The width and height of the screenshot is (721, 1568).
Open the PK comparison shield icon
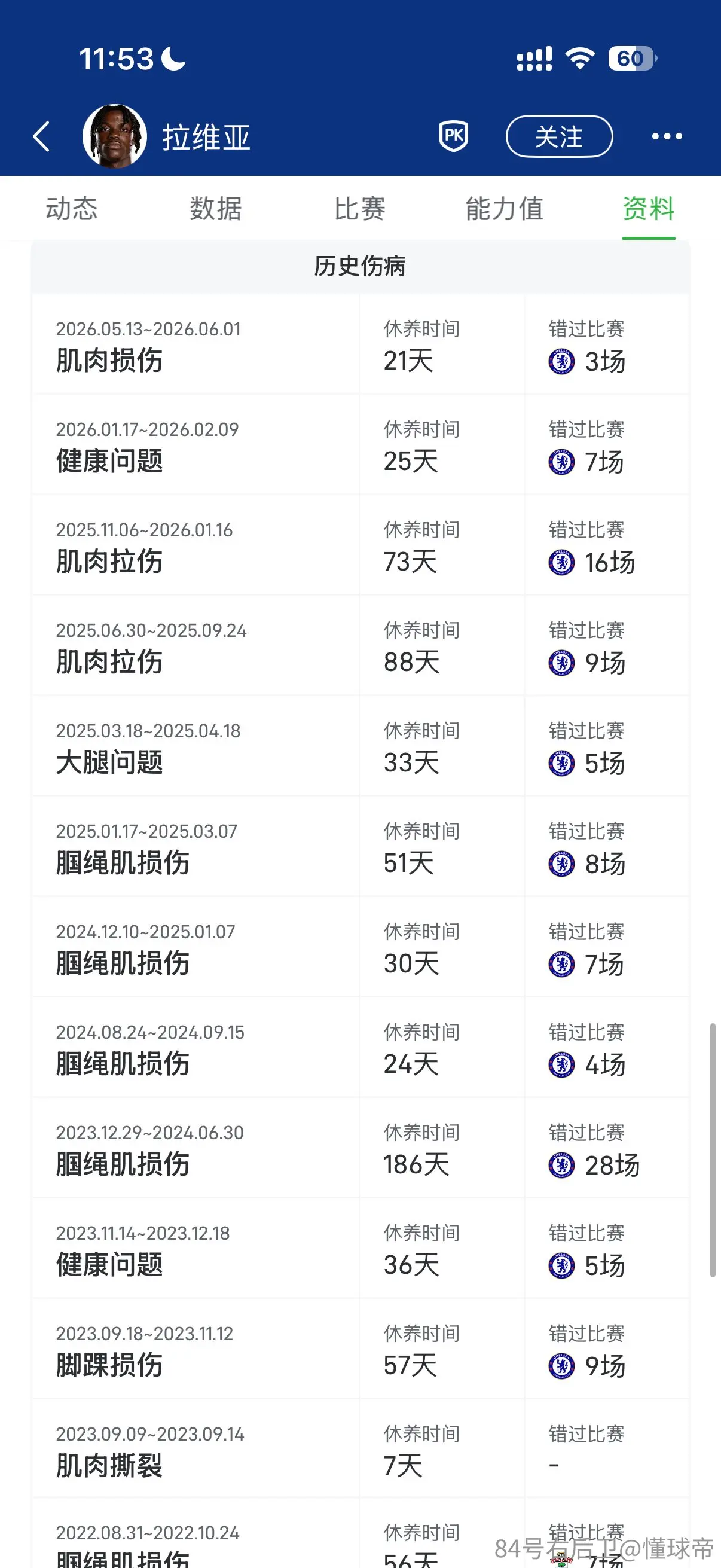tap(454, 136)
